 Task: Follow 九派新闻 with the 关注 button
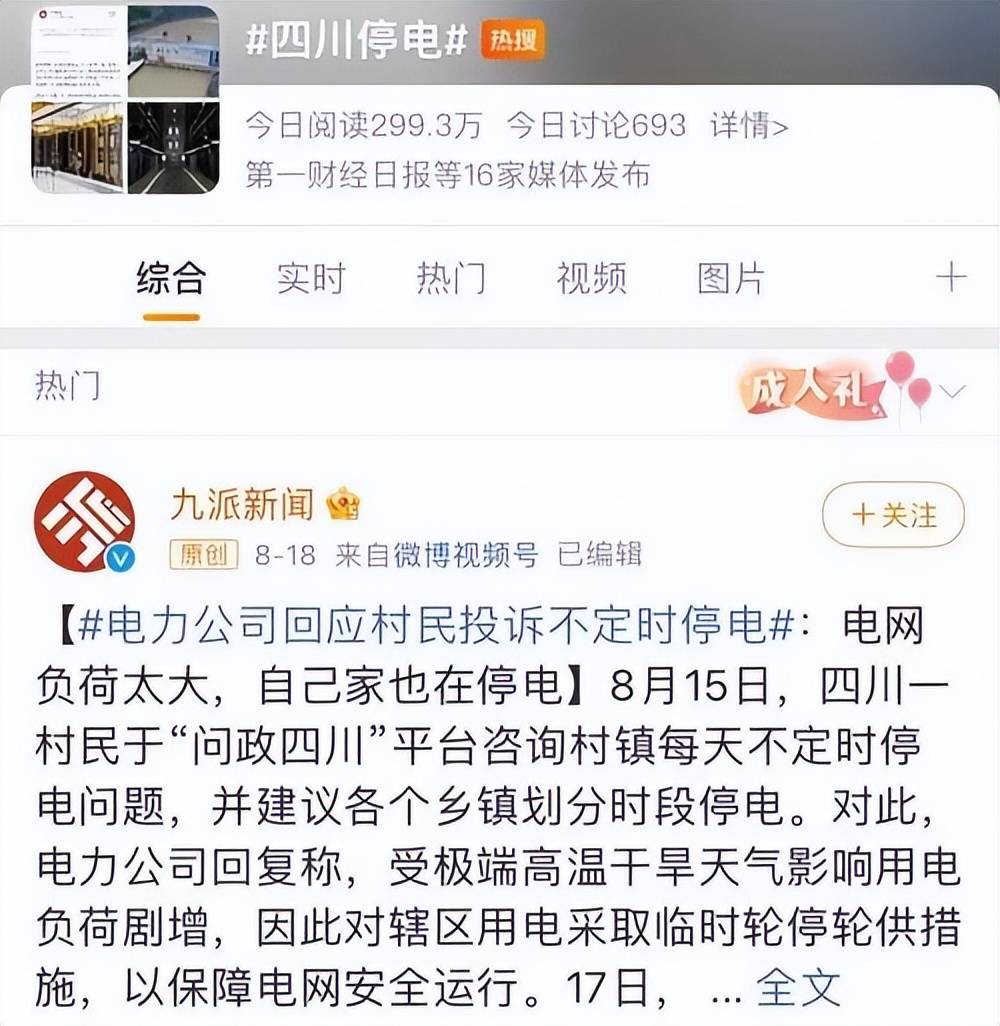click(893, 516)
